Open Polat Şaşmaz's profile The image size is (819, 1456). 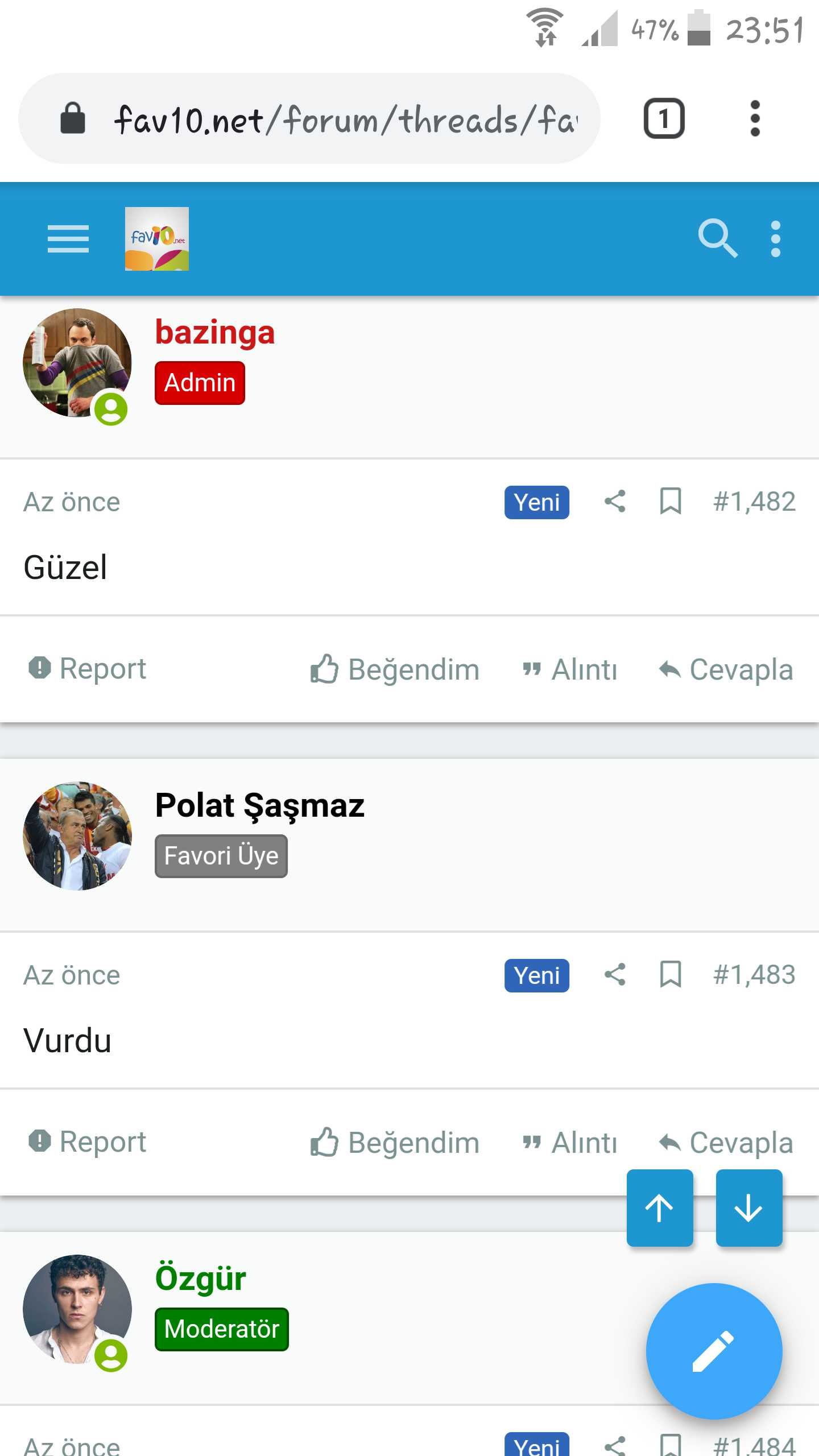click(259, 805)
